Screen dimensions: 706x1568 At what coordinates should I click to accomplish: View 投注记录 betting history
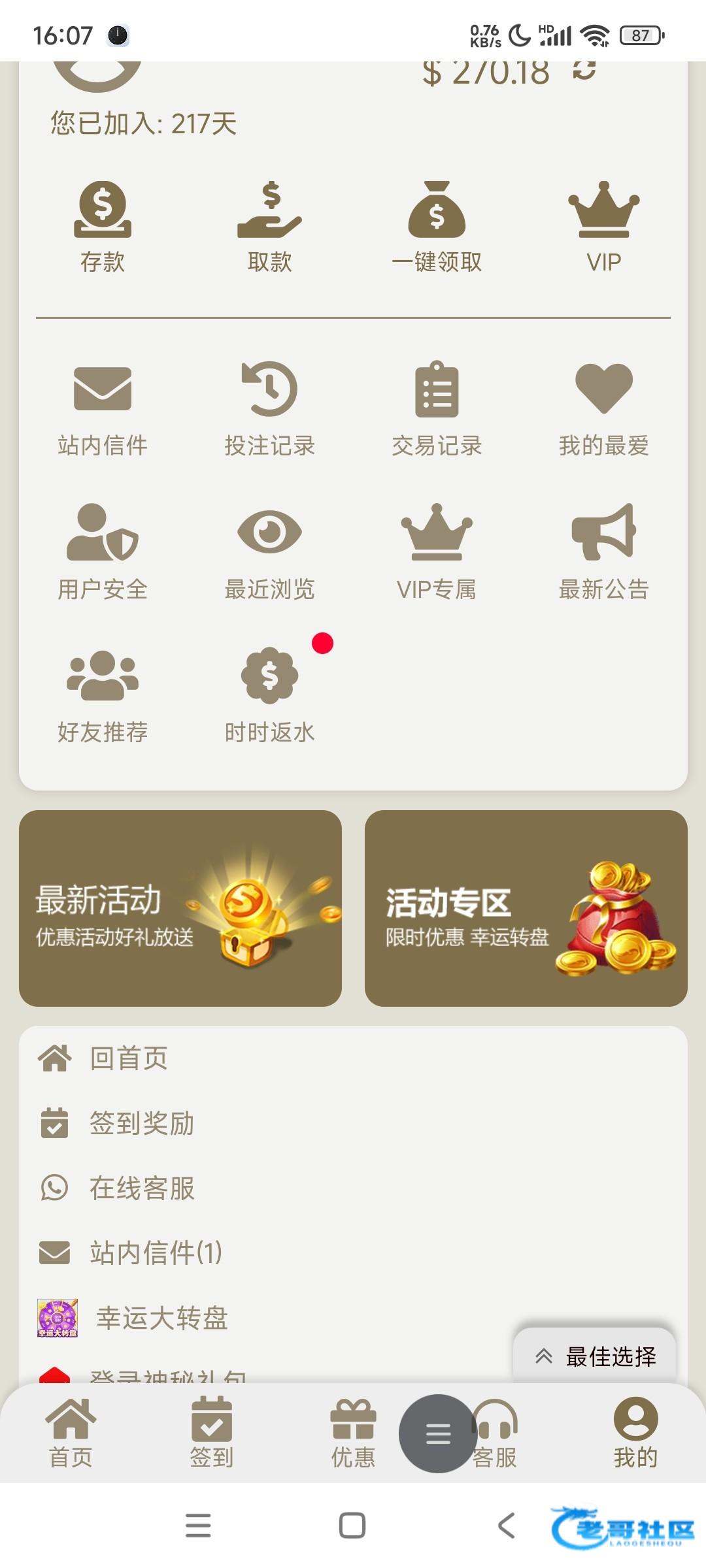tap(269, 410)
